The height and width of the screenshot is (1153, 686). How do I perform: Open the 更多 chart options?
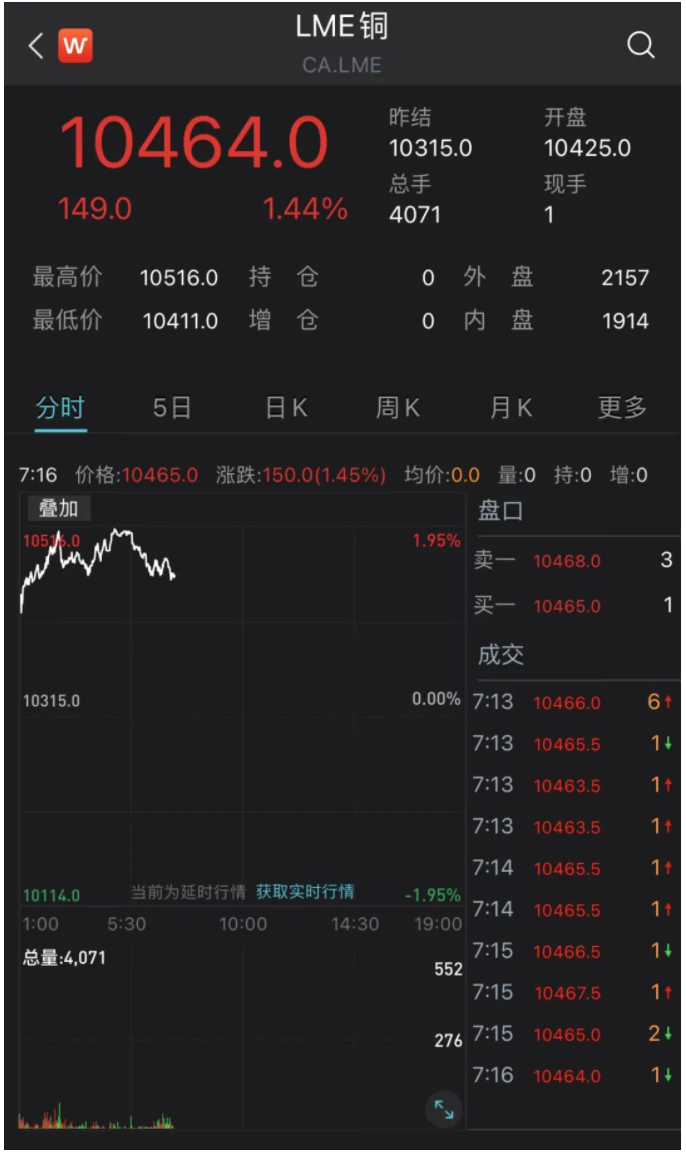coord(622,408)
